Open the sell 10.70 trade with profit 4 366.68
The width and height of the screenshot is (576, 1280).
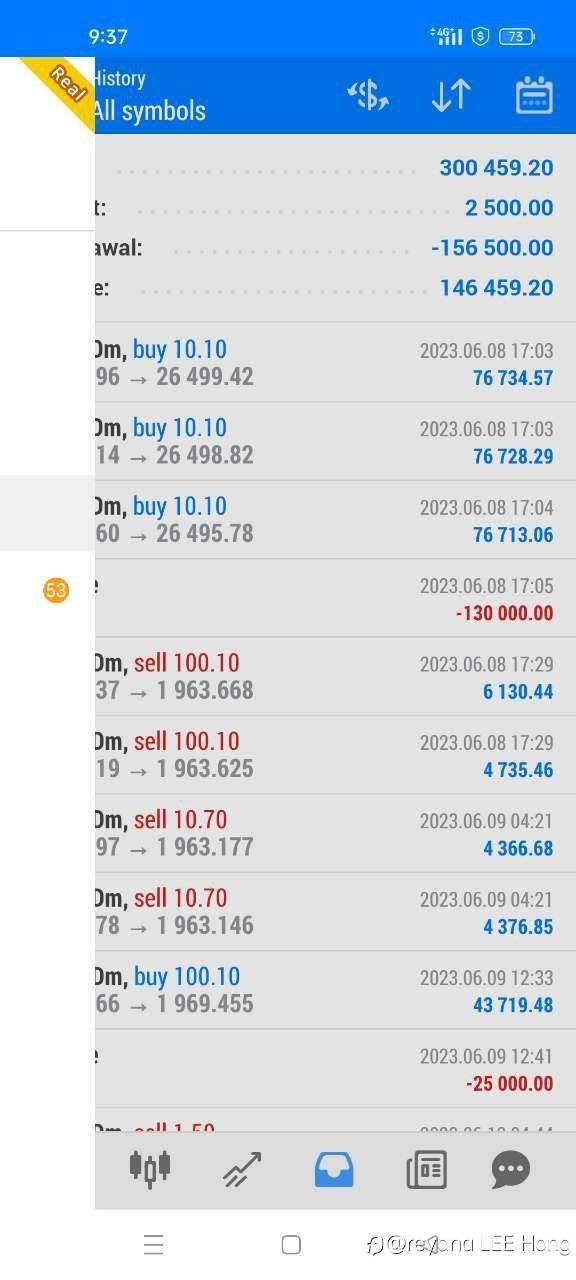335,833
